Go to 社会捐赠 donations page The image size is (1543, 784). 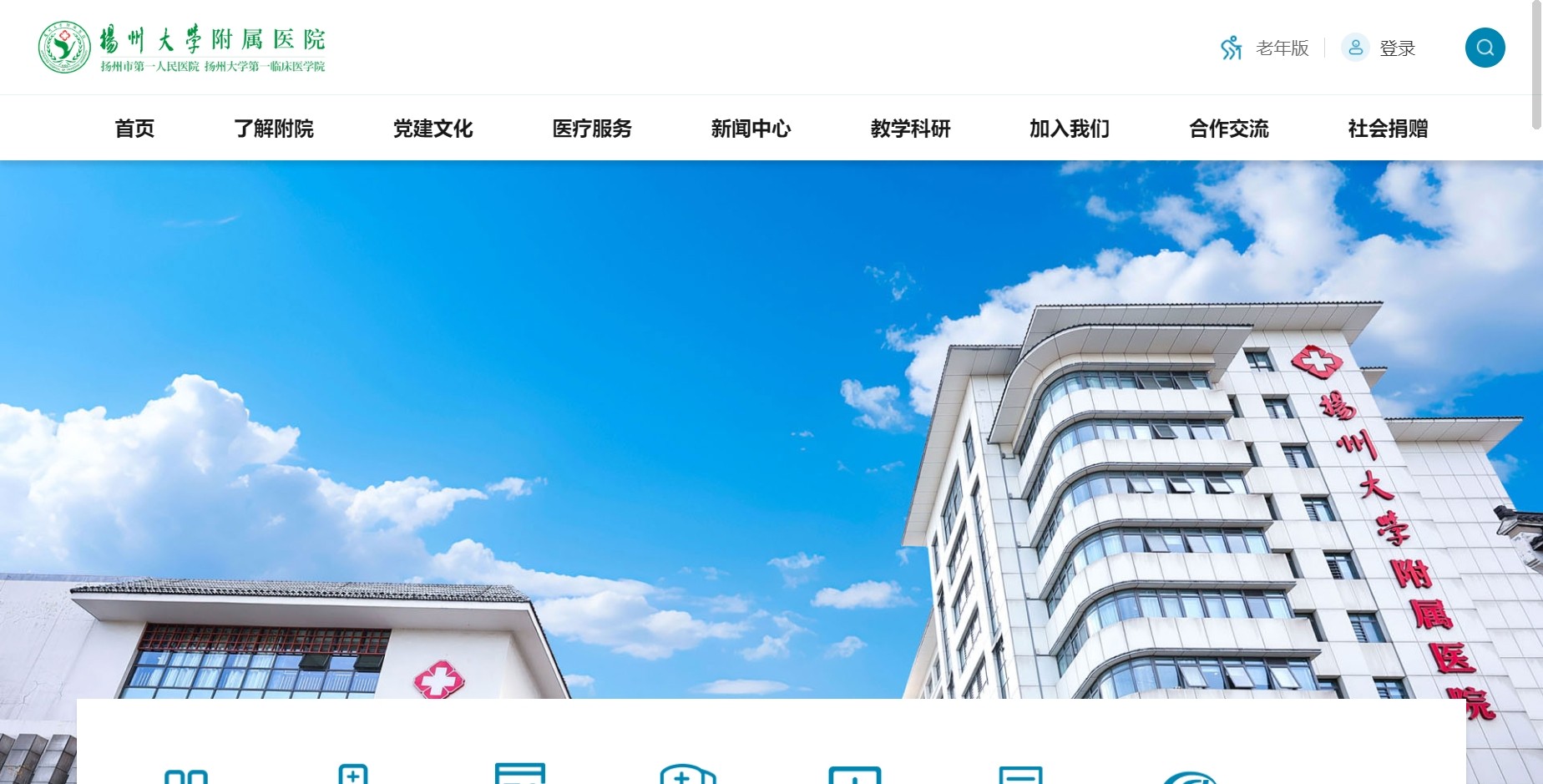1388,129
